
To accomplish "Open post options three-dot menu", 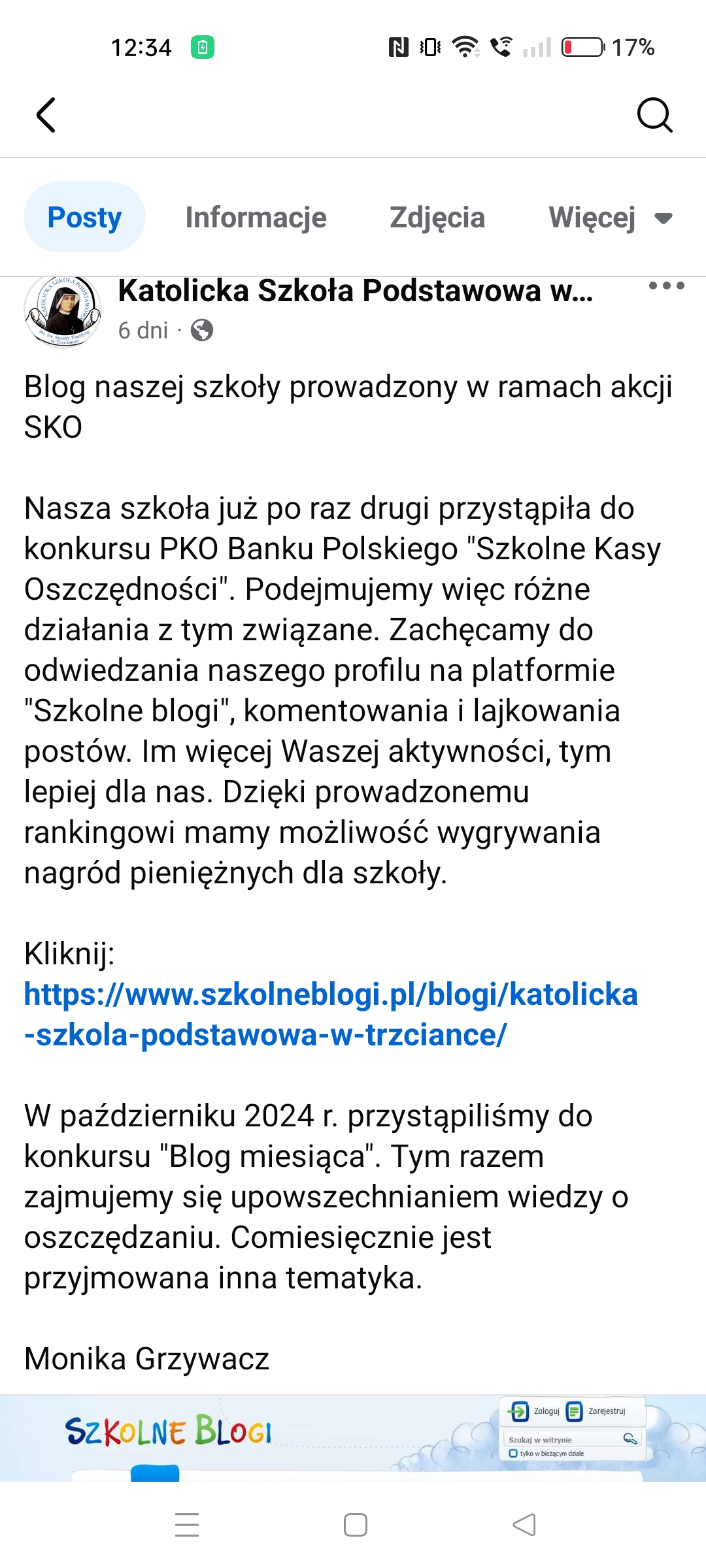I will tap(666, 286).
